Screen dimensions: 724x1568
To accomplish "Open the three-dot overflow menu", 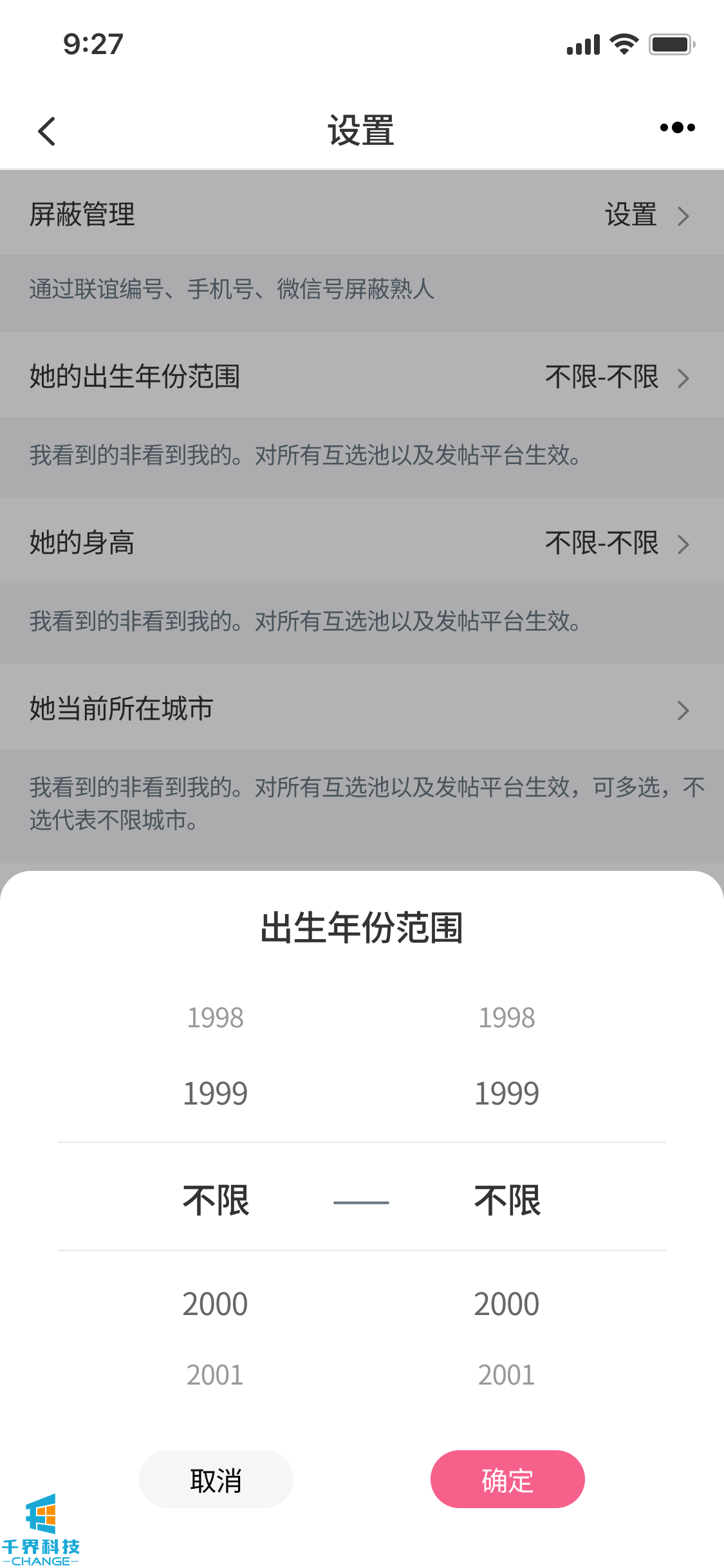I will [677, 127].
